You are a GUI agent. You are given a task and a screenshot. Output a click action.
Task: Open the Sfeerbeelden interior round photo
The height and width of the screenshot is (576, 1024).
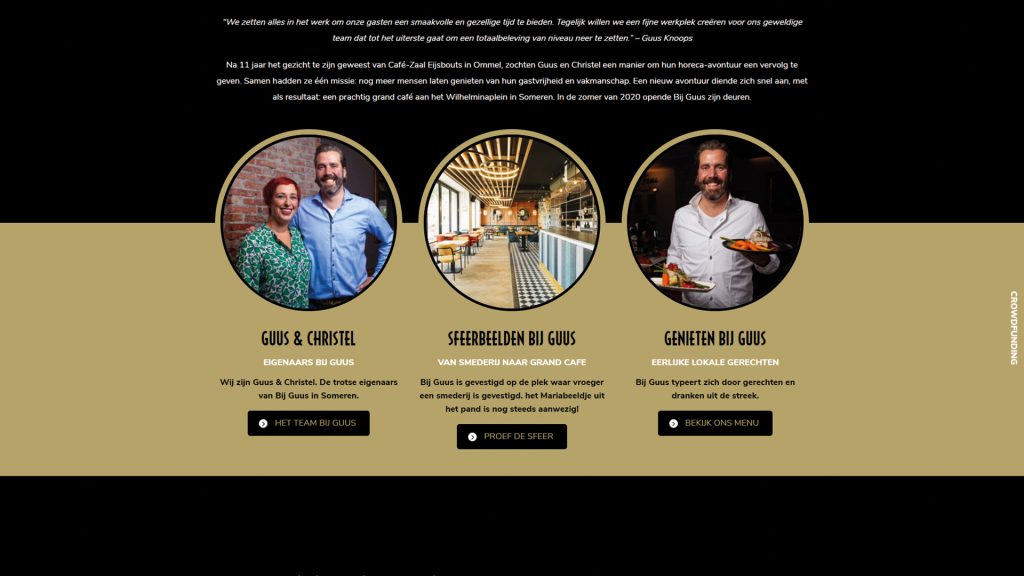[x=511, y=222]
